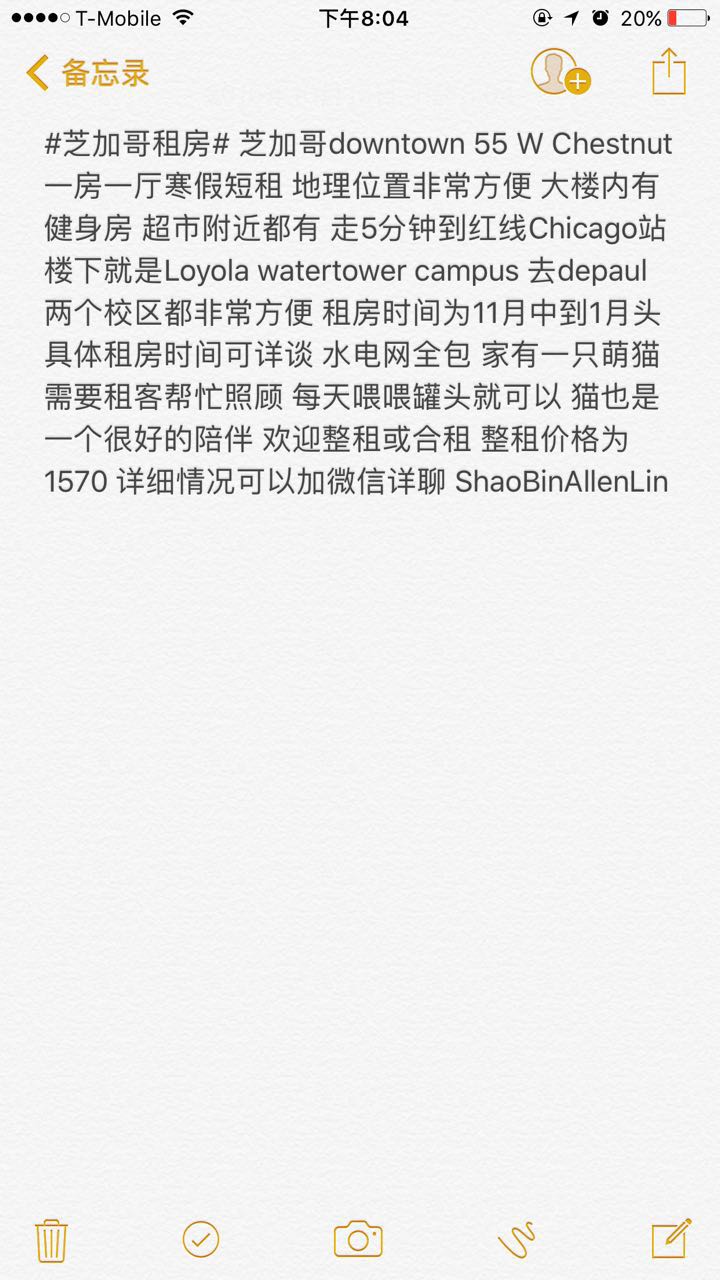
Task: Add people to this note
Action: [x=559, y=72]
